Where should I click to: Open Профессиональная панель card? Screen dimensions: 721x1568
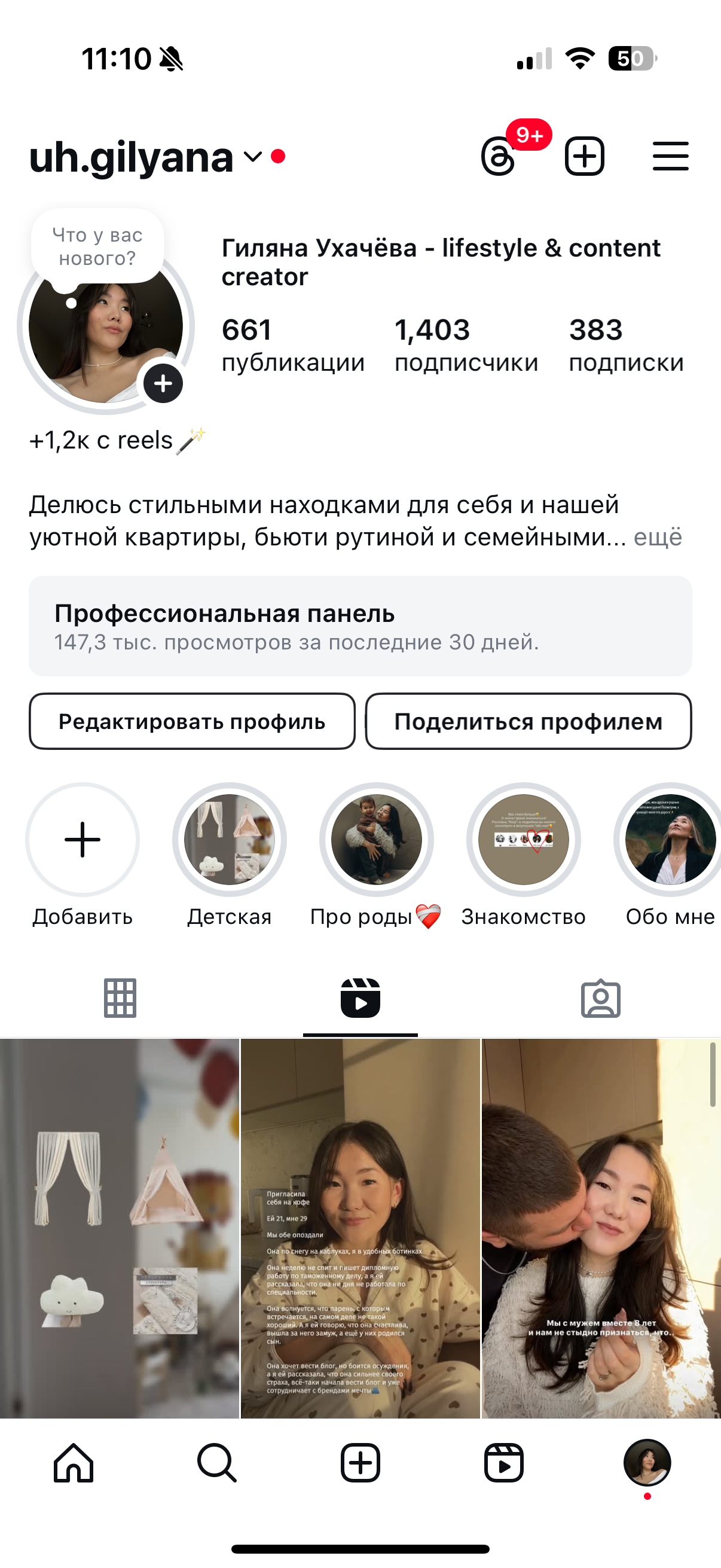click(360, 626)
